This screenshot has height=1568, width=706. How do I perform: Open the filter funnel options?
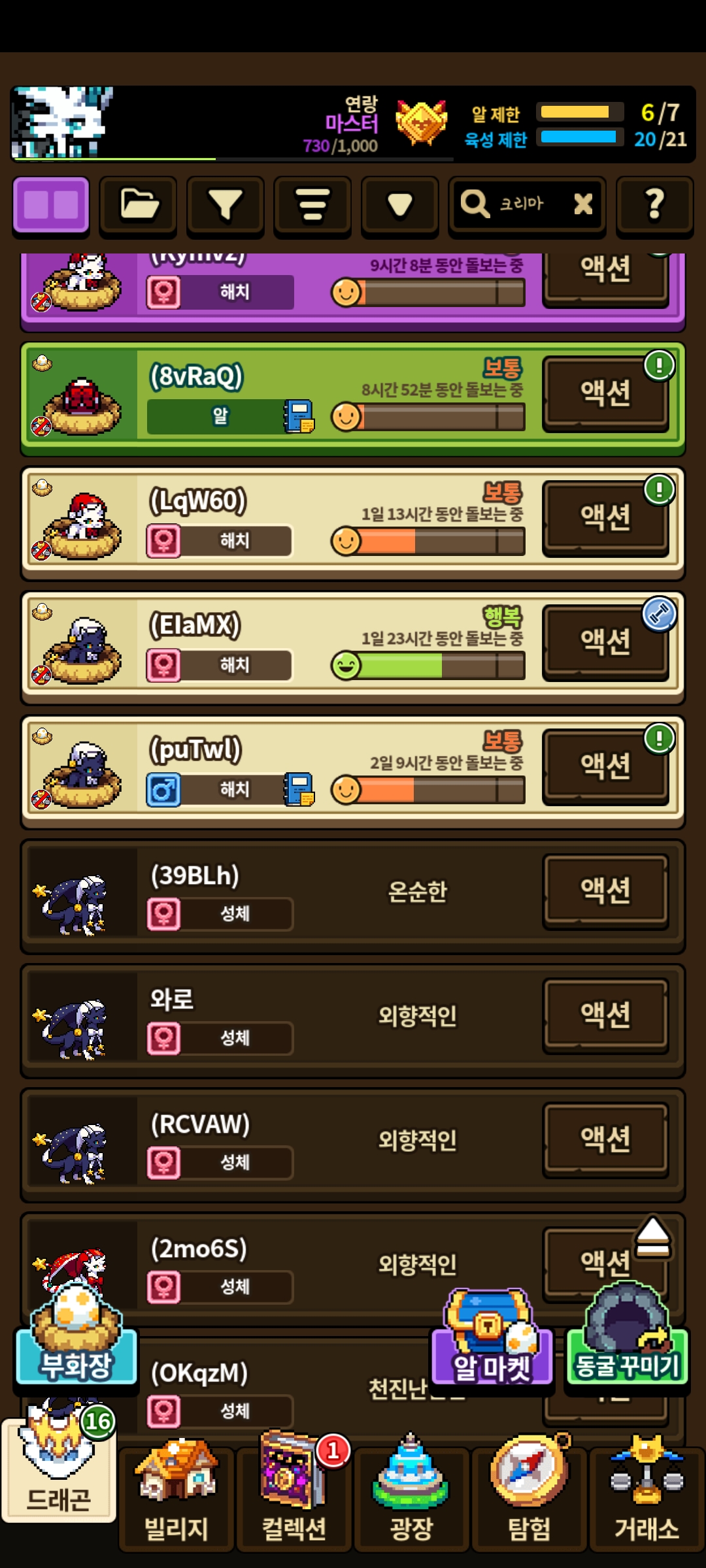(226, 204)
